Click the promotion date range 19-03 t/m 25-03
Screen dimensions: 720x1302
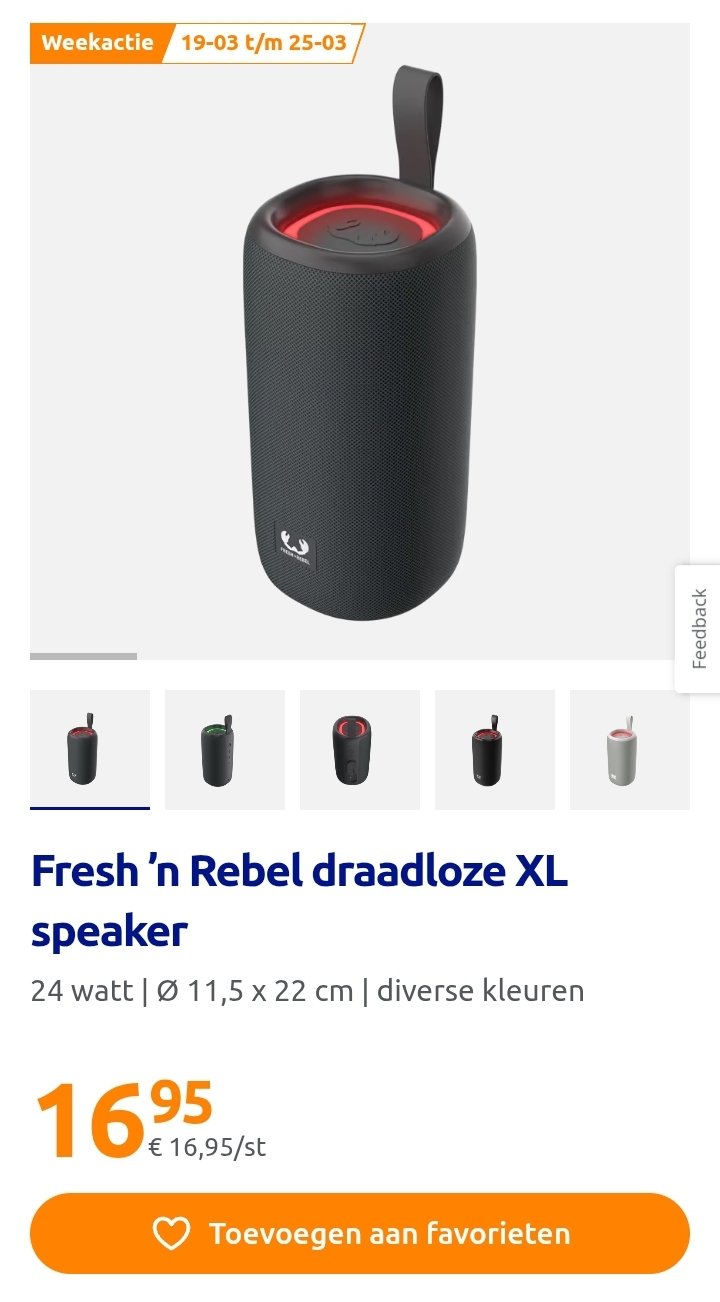point(262,42)
